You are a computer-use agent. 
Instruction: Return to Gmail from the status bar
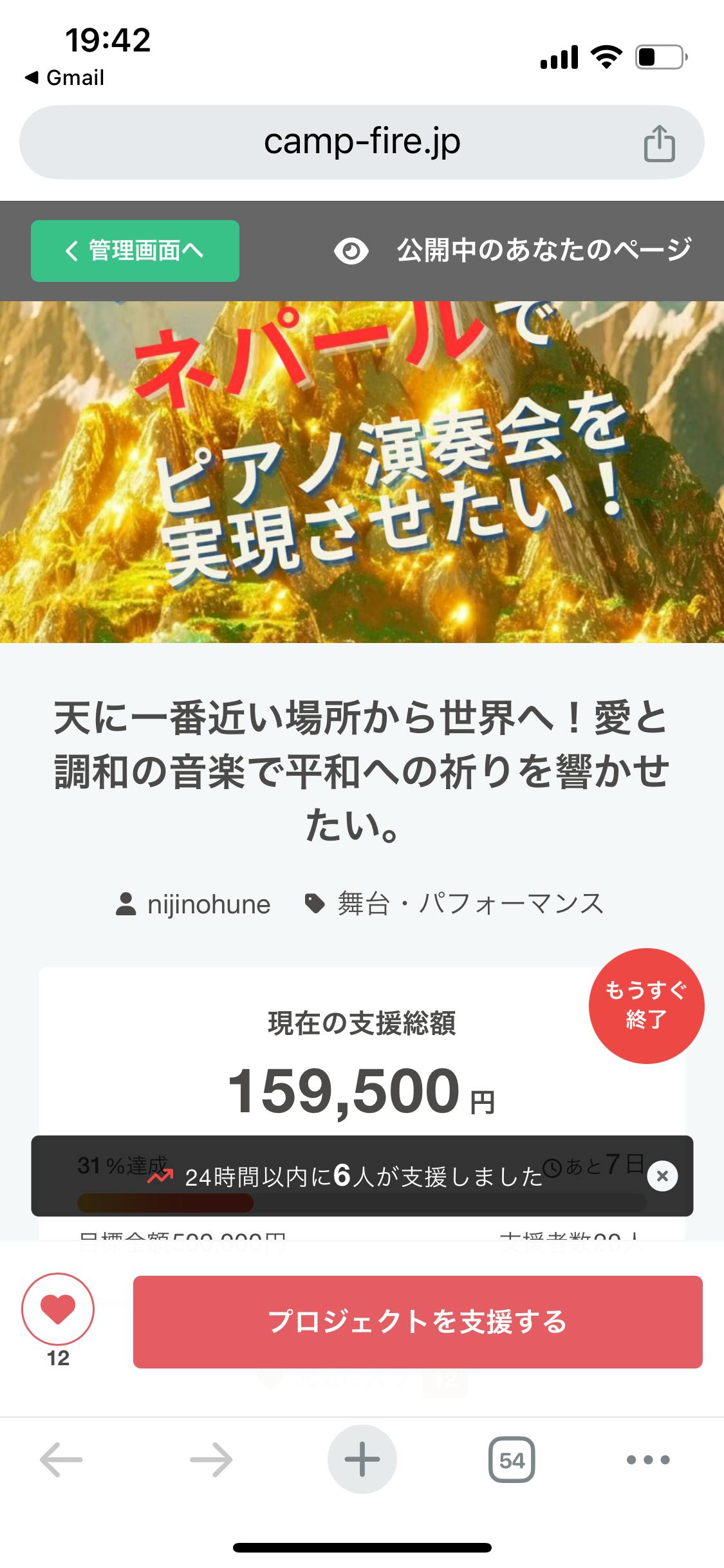(x=64, y=78)
